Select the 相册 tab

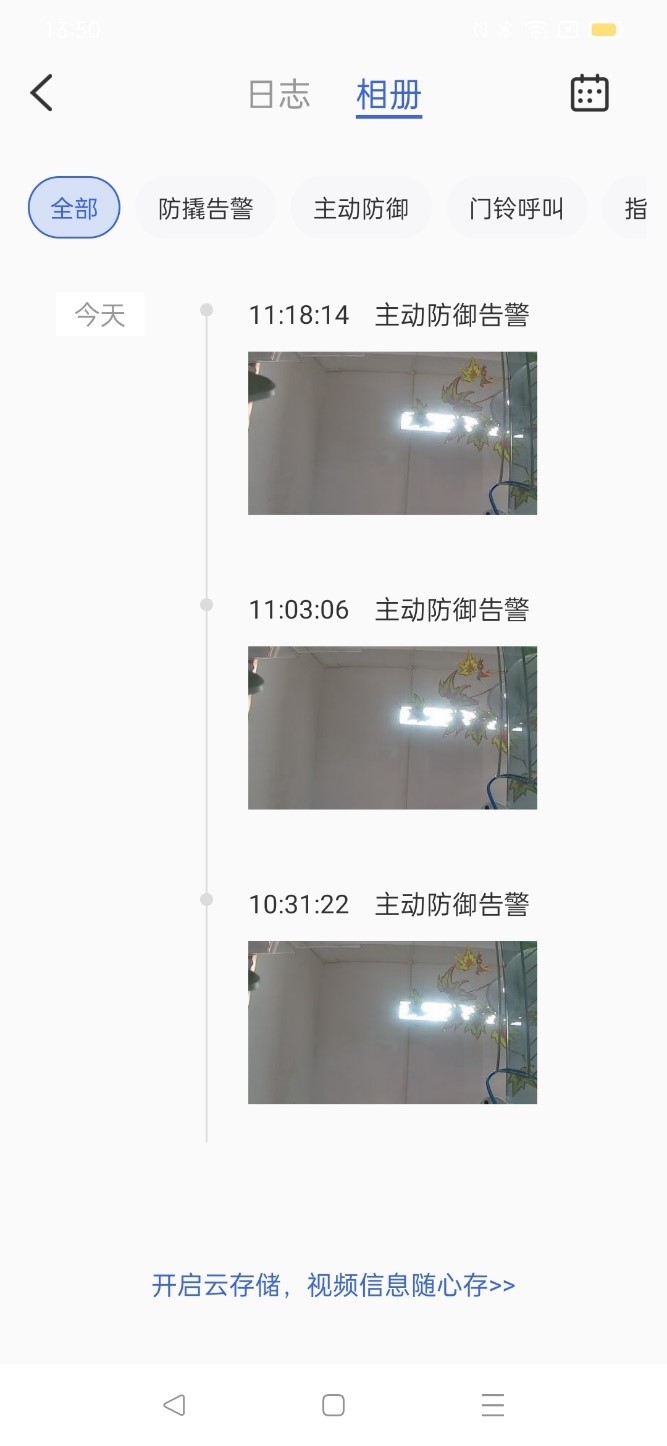coord(389,94)
